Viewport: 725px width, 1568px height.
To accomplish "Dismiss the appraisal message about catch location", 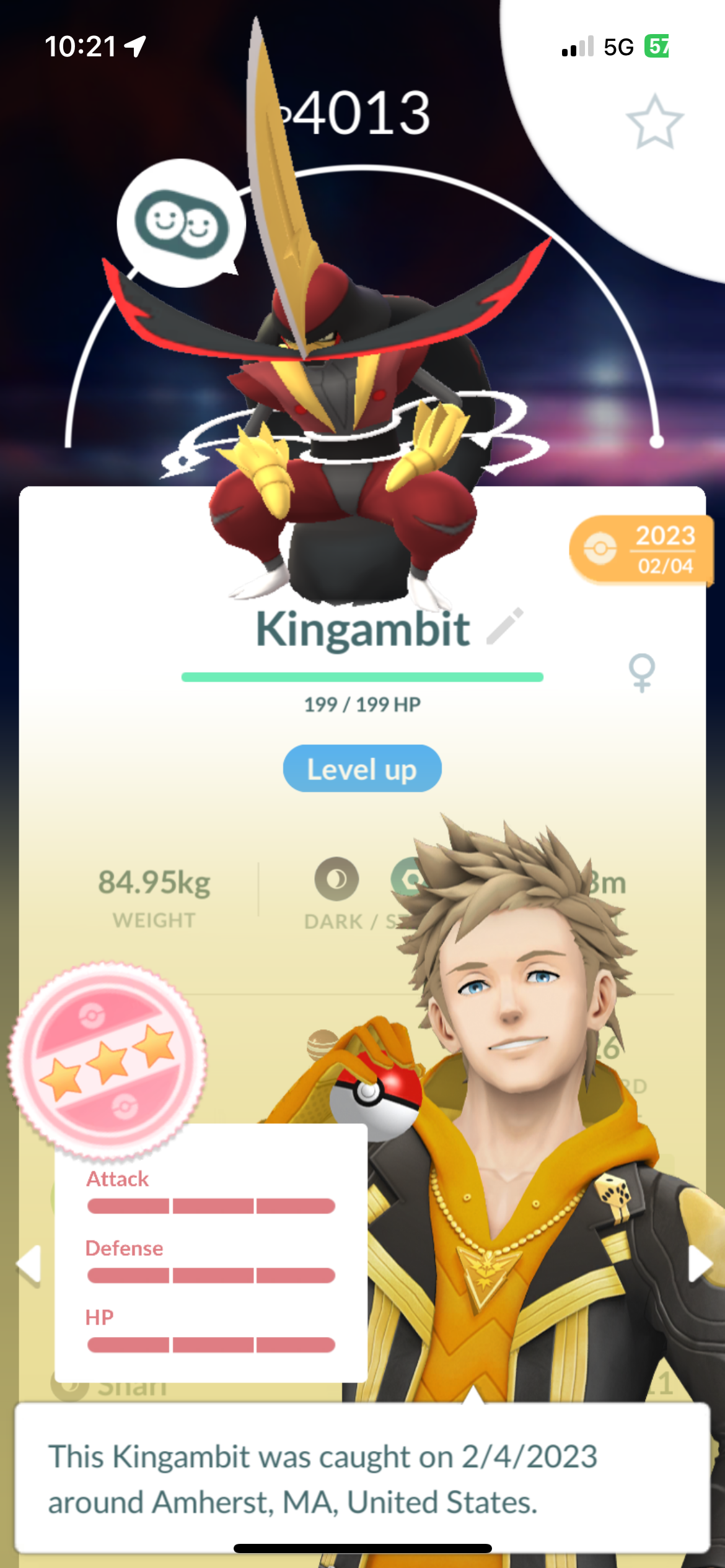I will click(362, 1478).
